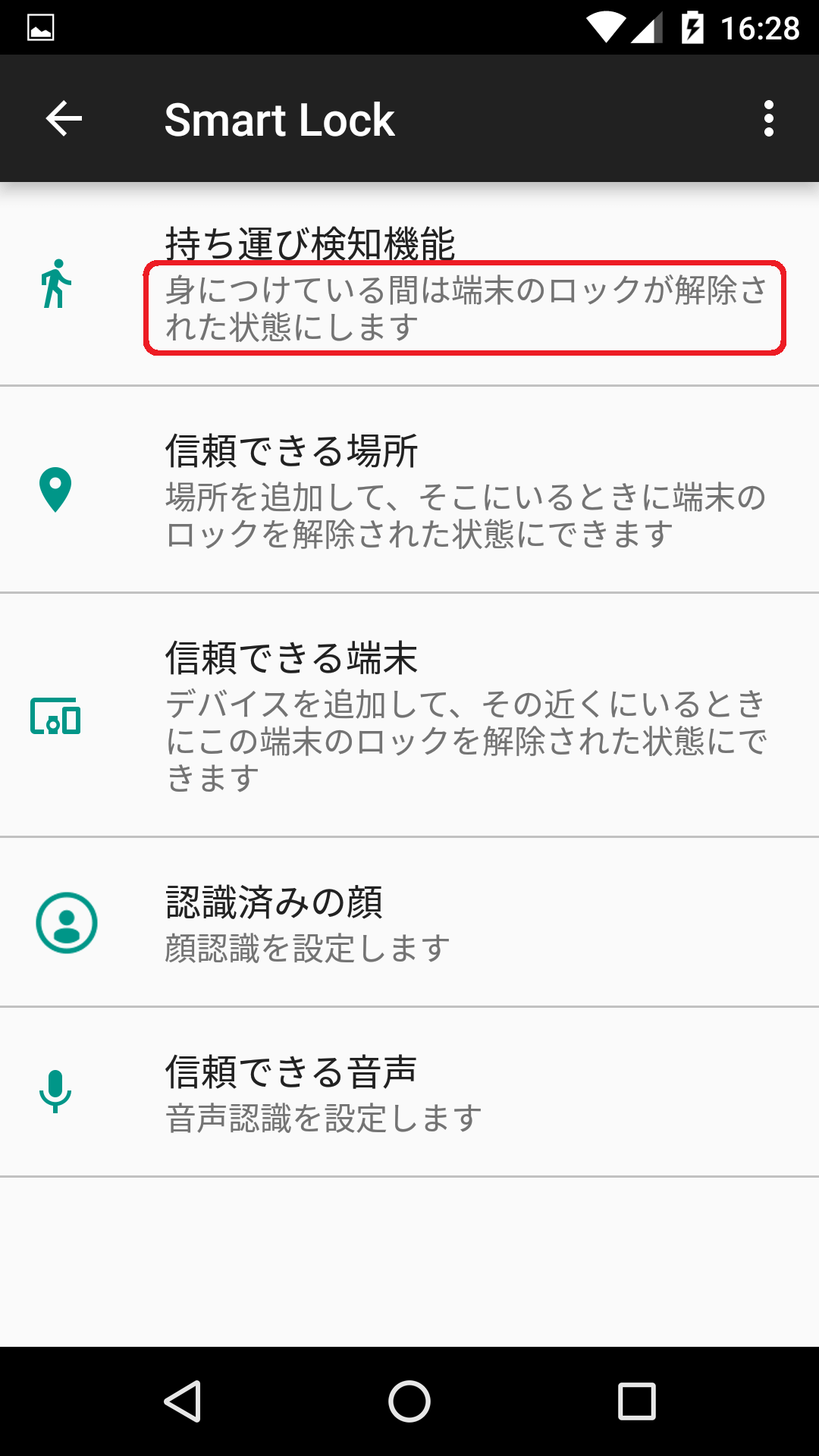This screenshot has width=819, height=1456.
Task: Go back using the app bar arrow
Action: tap(64, 119)
